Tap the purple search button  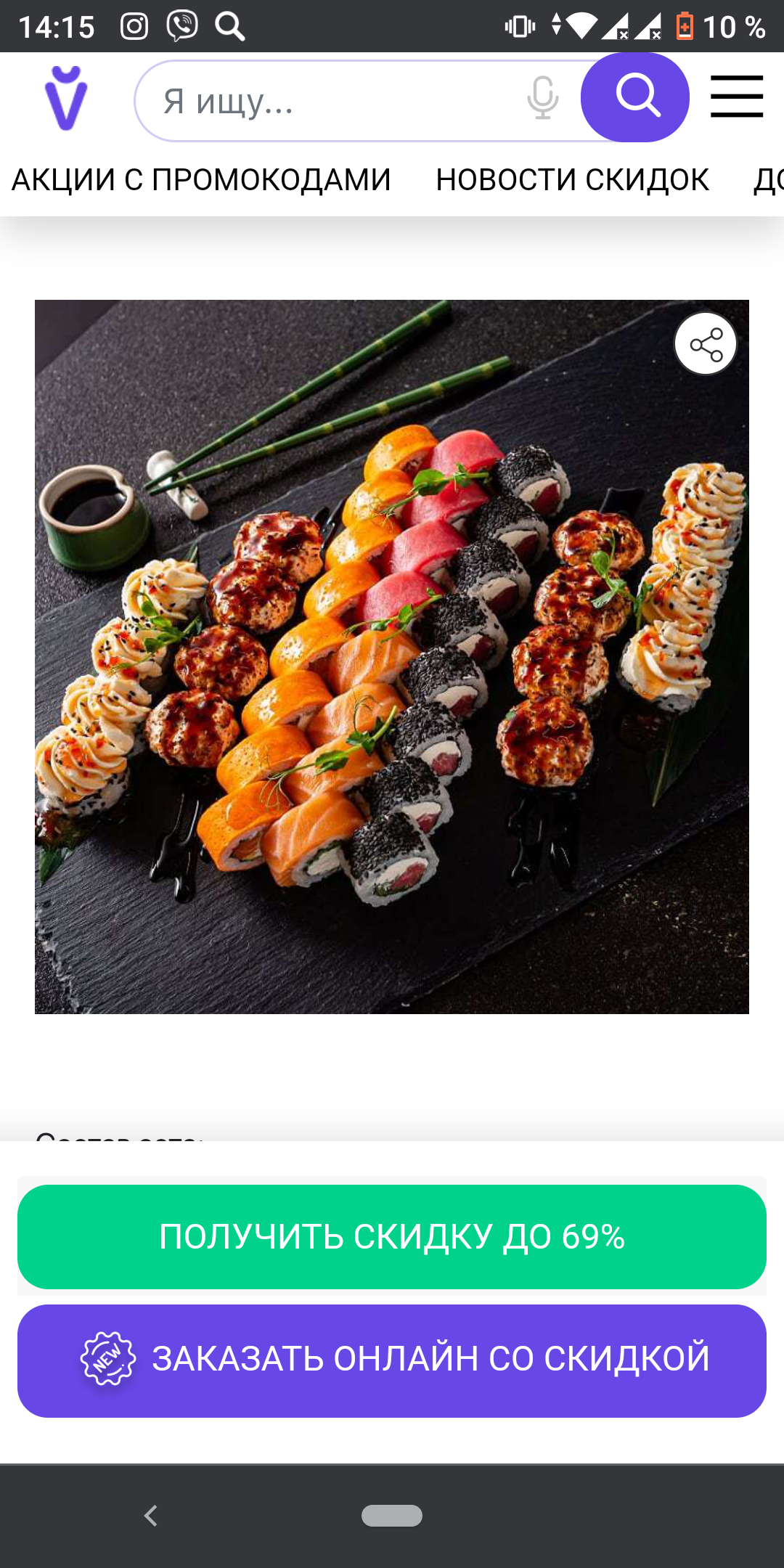pos(635,97)
